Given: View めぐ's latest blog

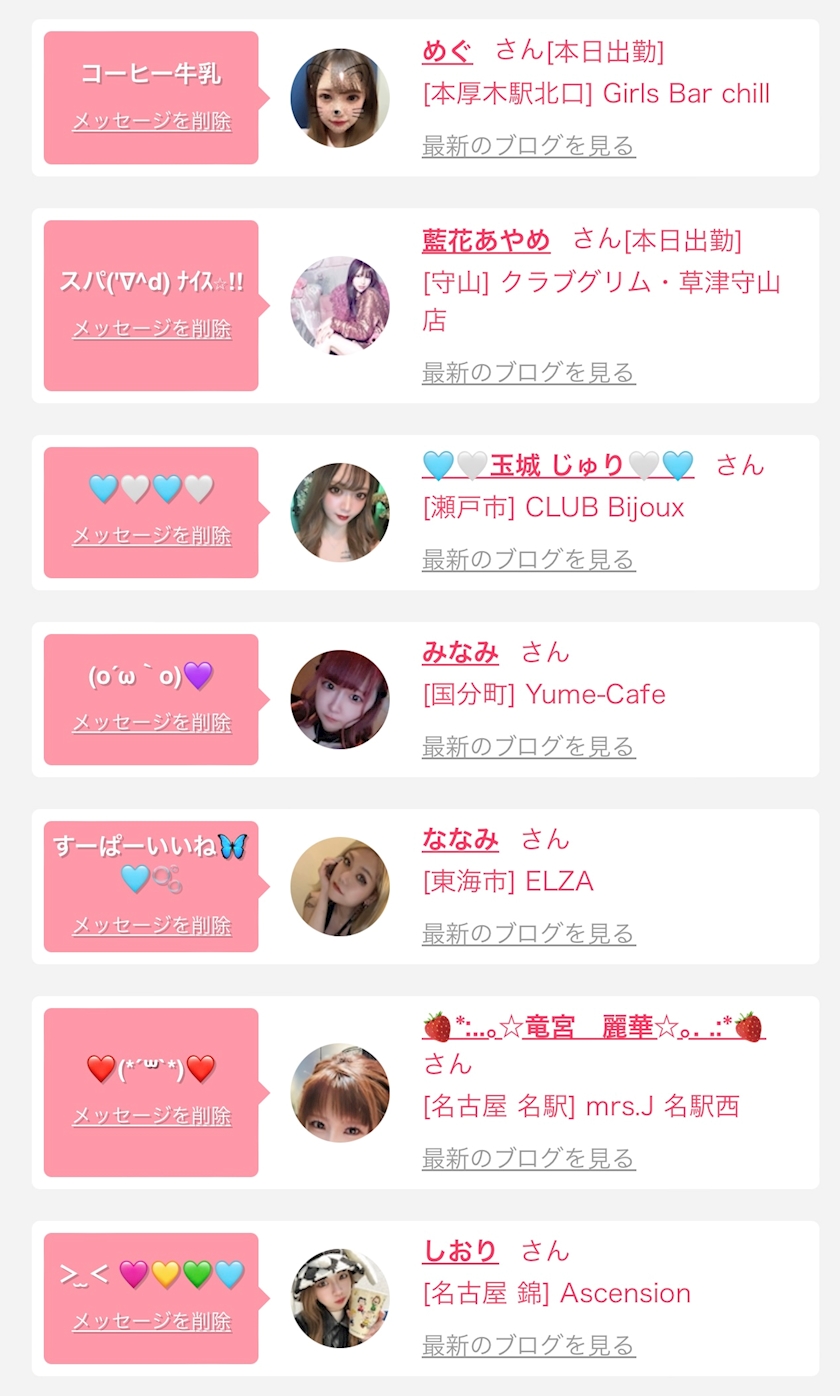Looking at the screenshot, I should (x=528, y=146).
